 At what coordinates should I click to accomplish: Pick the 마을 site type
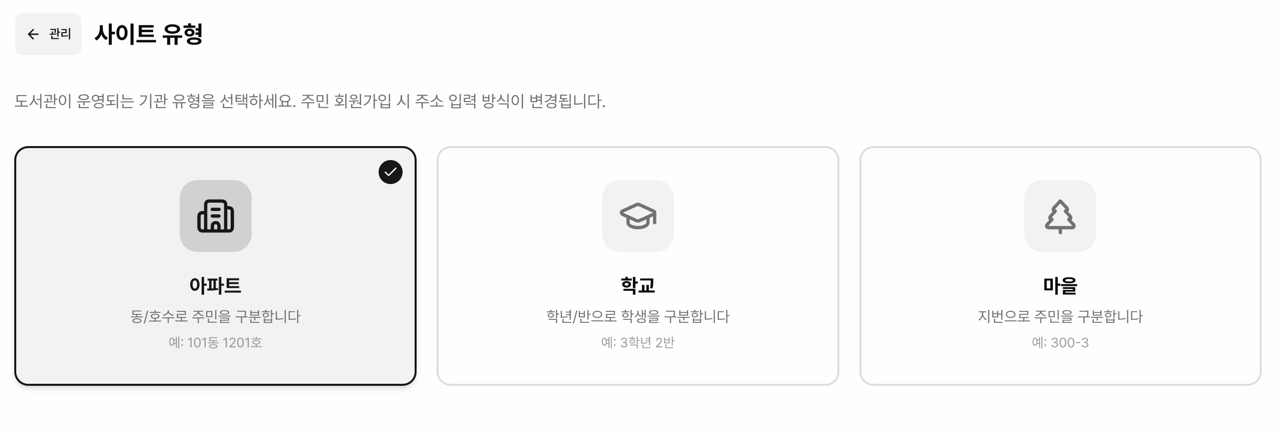point(1060,266)
